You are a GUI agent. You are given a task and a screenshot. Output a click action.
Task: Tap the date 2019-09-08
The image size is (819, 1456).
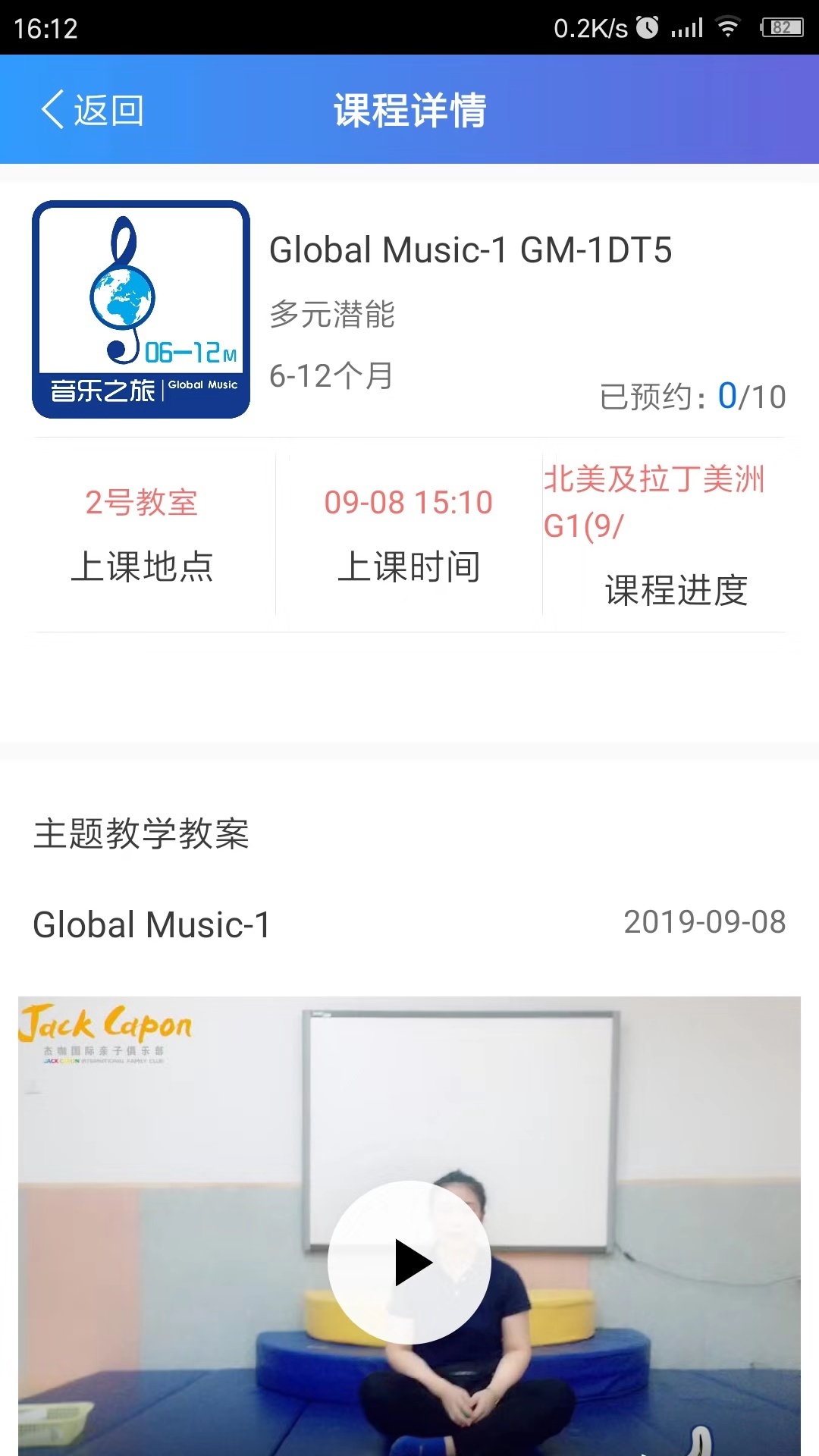coord(704,924)
